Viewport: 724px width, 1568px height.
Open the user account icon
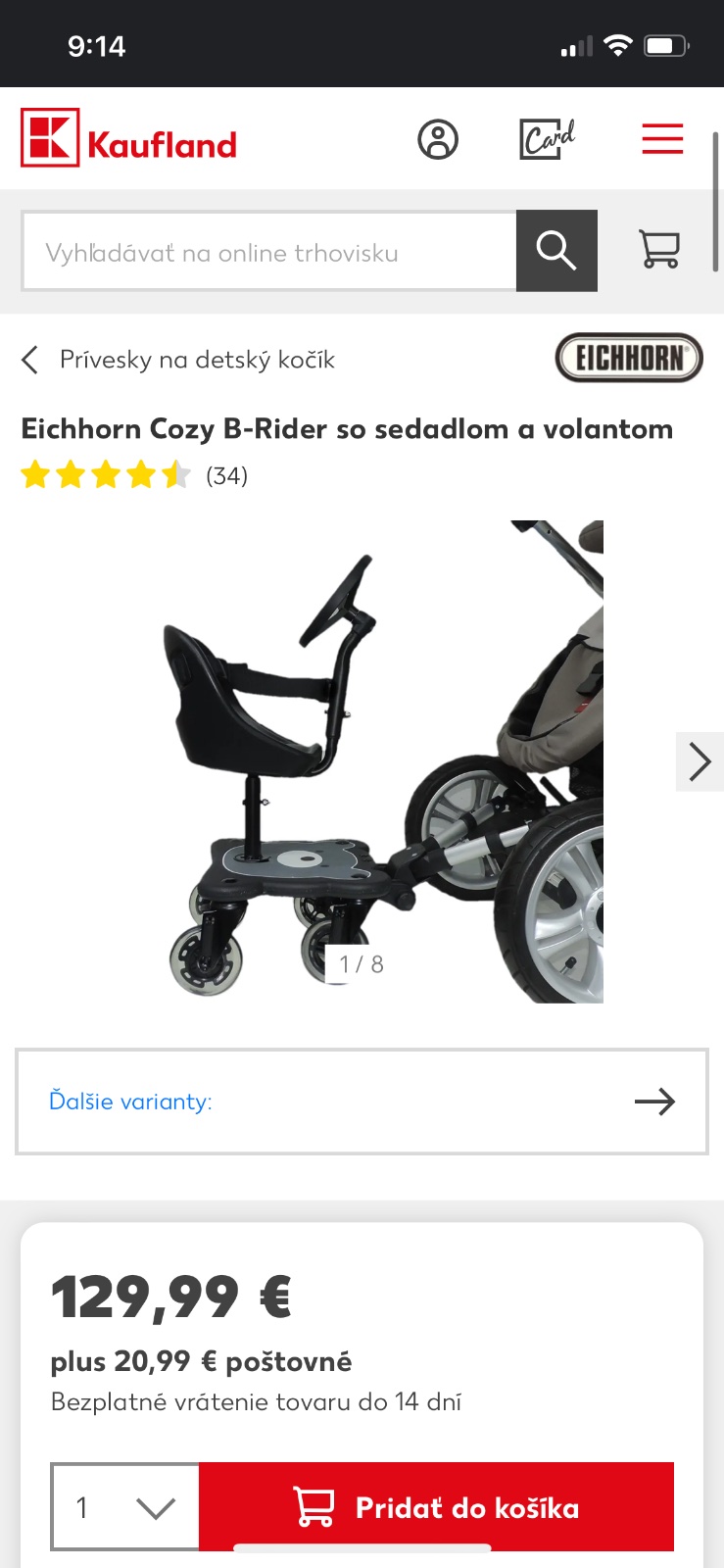tap(438, 139)
